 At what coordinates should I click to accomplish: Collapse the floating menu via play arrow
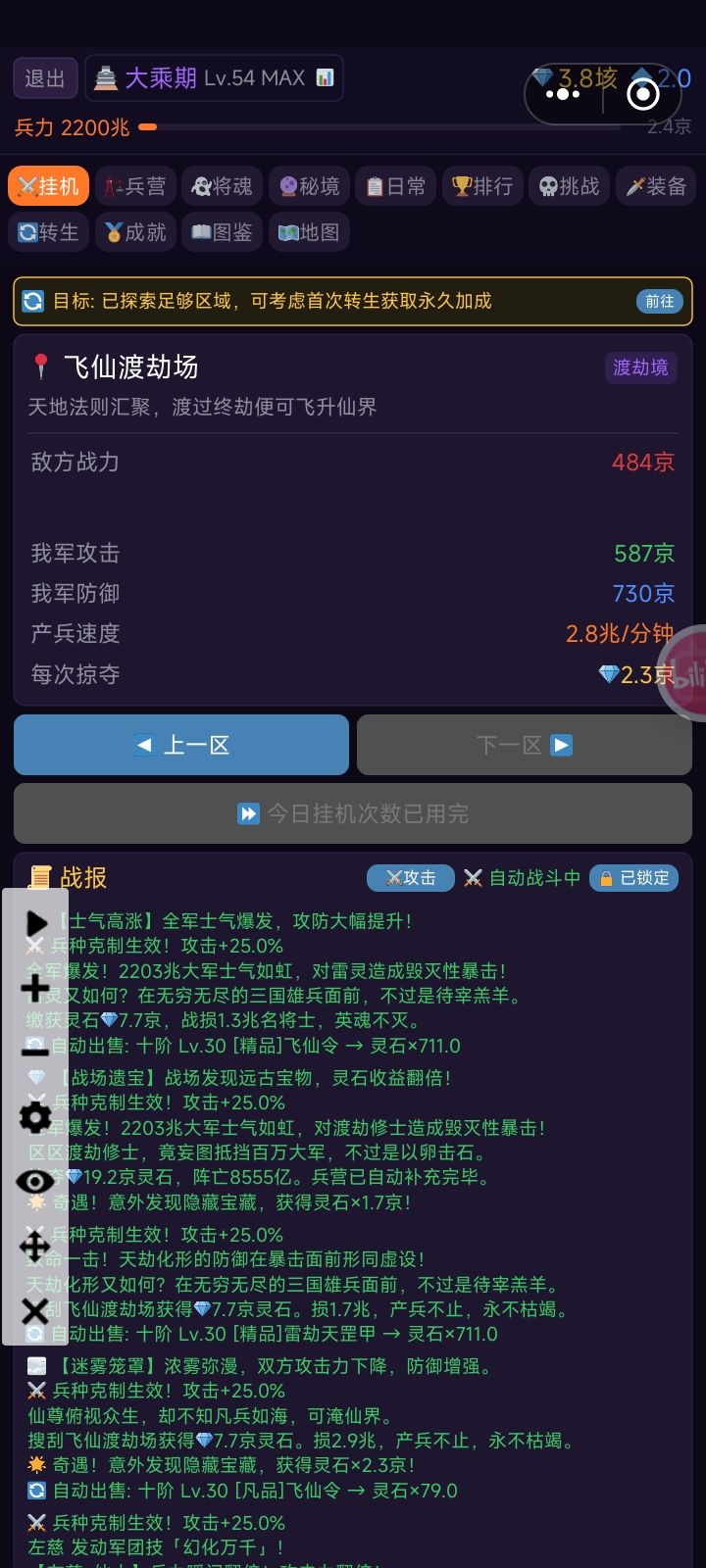pos(35,921)
